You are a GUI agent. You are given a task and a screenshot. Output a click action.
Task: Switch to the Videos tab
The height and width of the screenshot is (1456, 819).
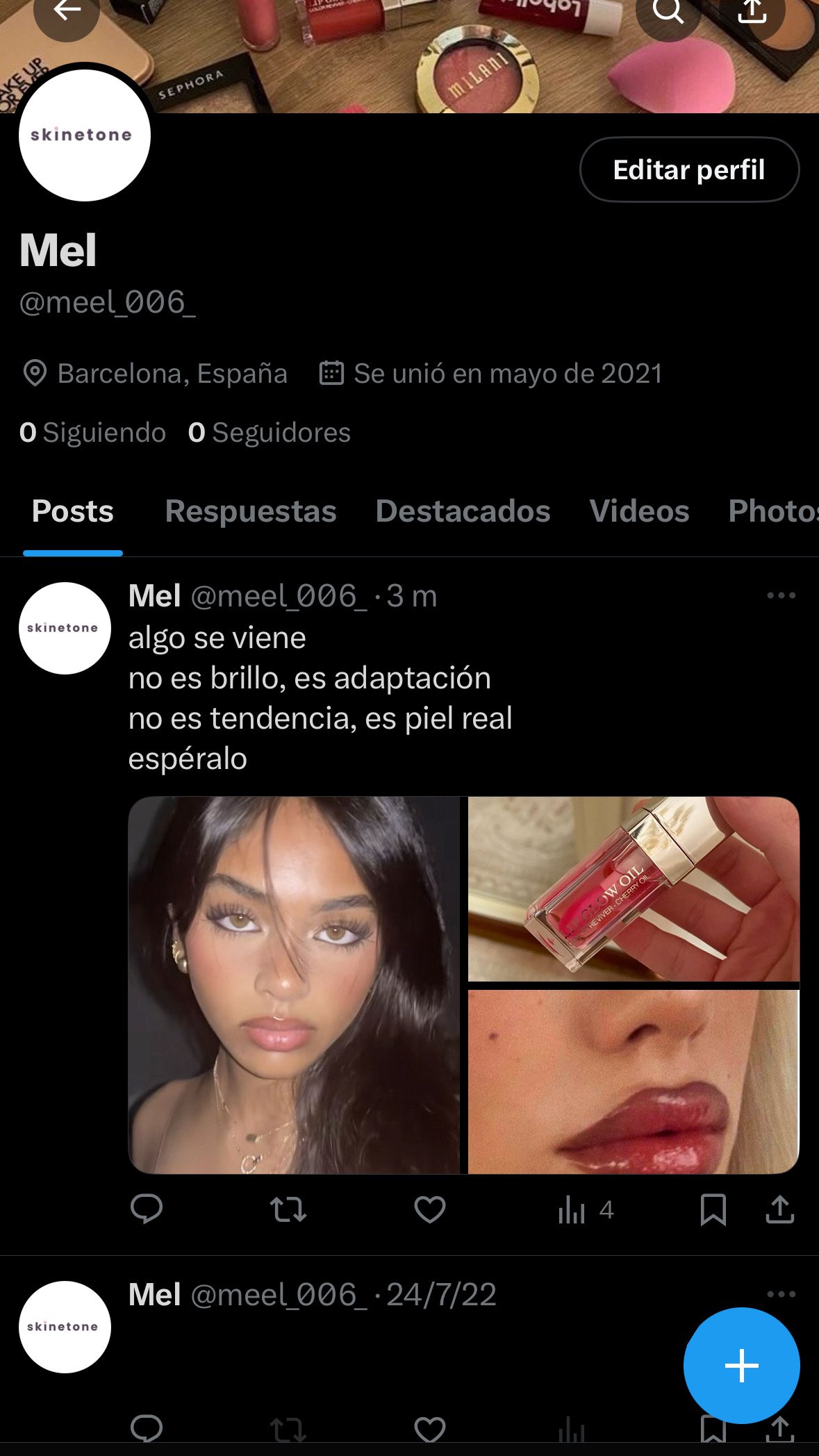point(639,511)
